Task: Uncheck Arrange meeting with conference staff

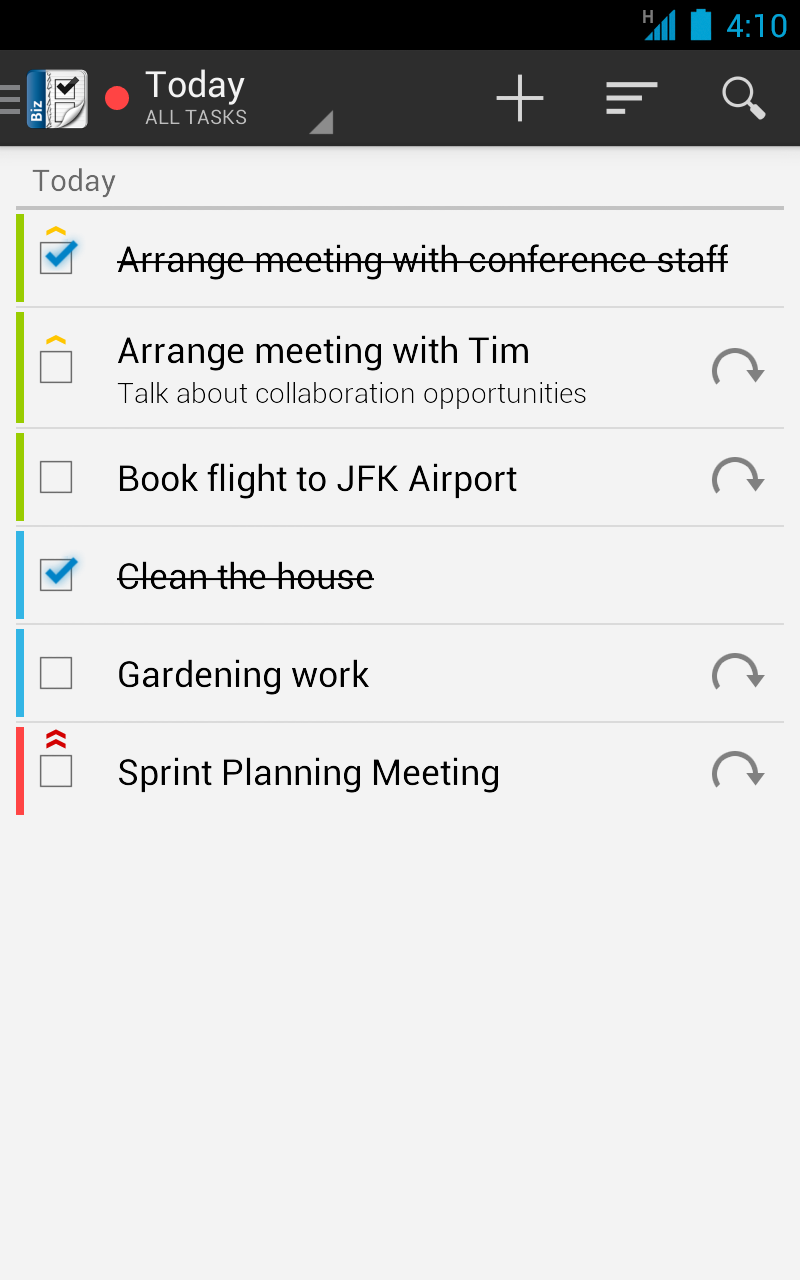Action: pyautogui.click(x=57, y=258)
